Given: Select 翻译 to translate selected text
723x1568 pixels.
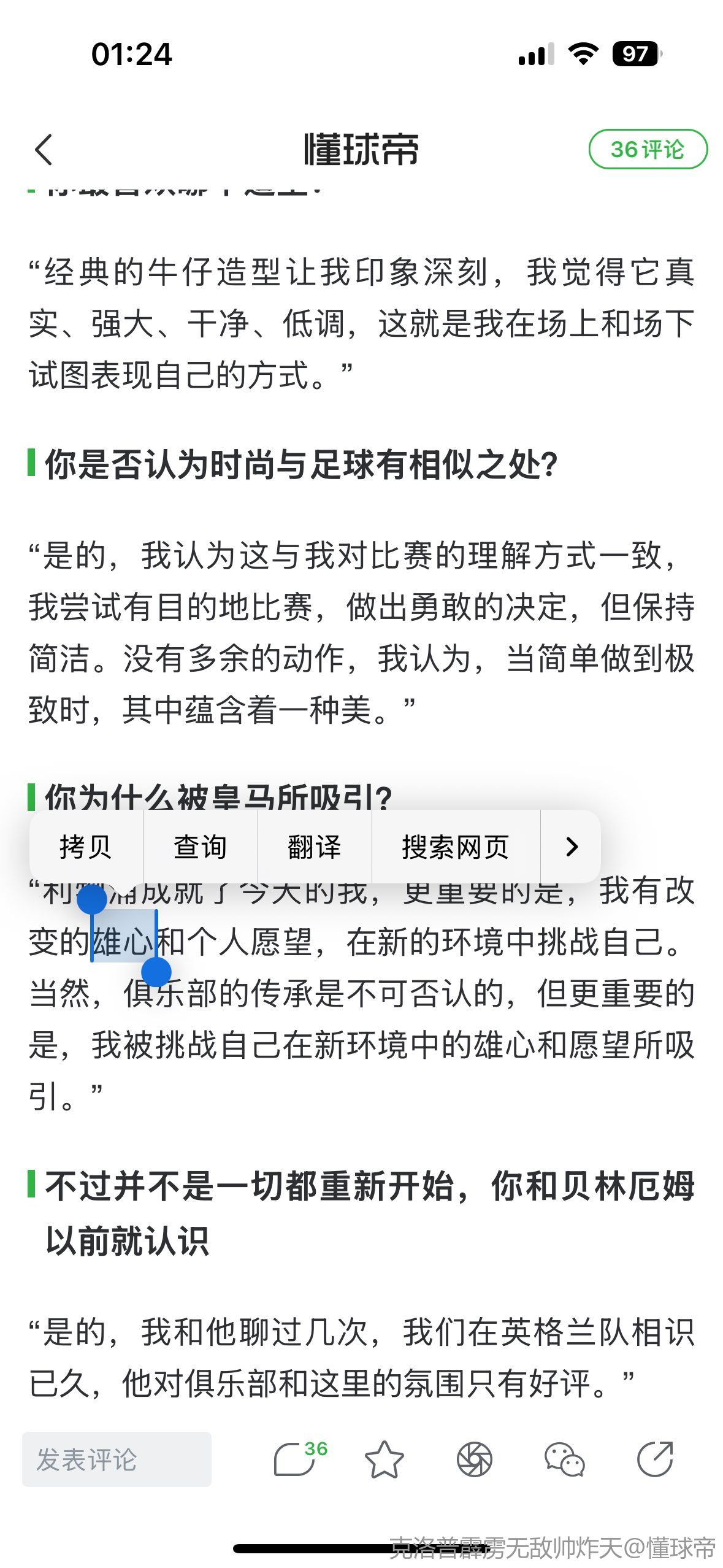Looking at the screenshot, I should 314,847.
